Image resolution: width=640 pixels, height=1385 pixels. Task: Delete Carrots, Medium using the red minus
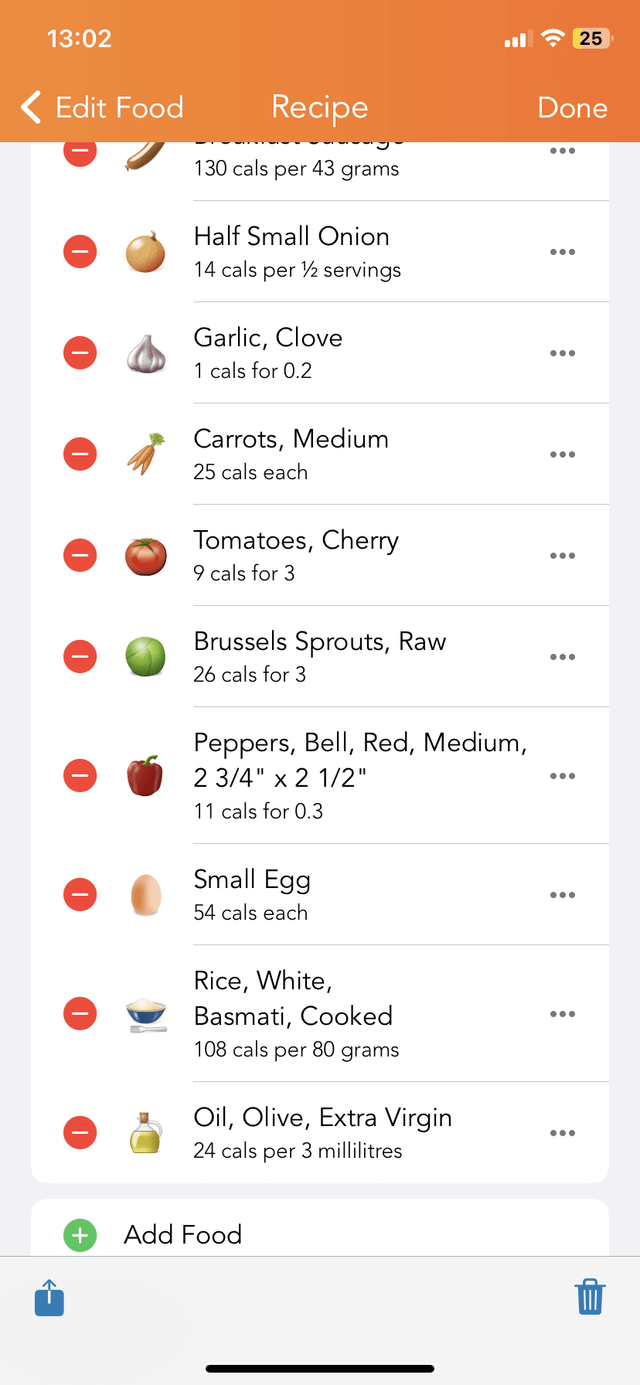pos(80,454)
